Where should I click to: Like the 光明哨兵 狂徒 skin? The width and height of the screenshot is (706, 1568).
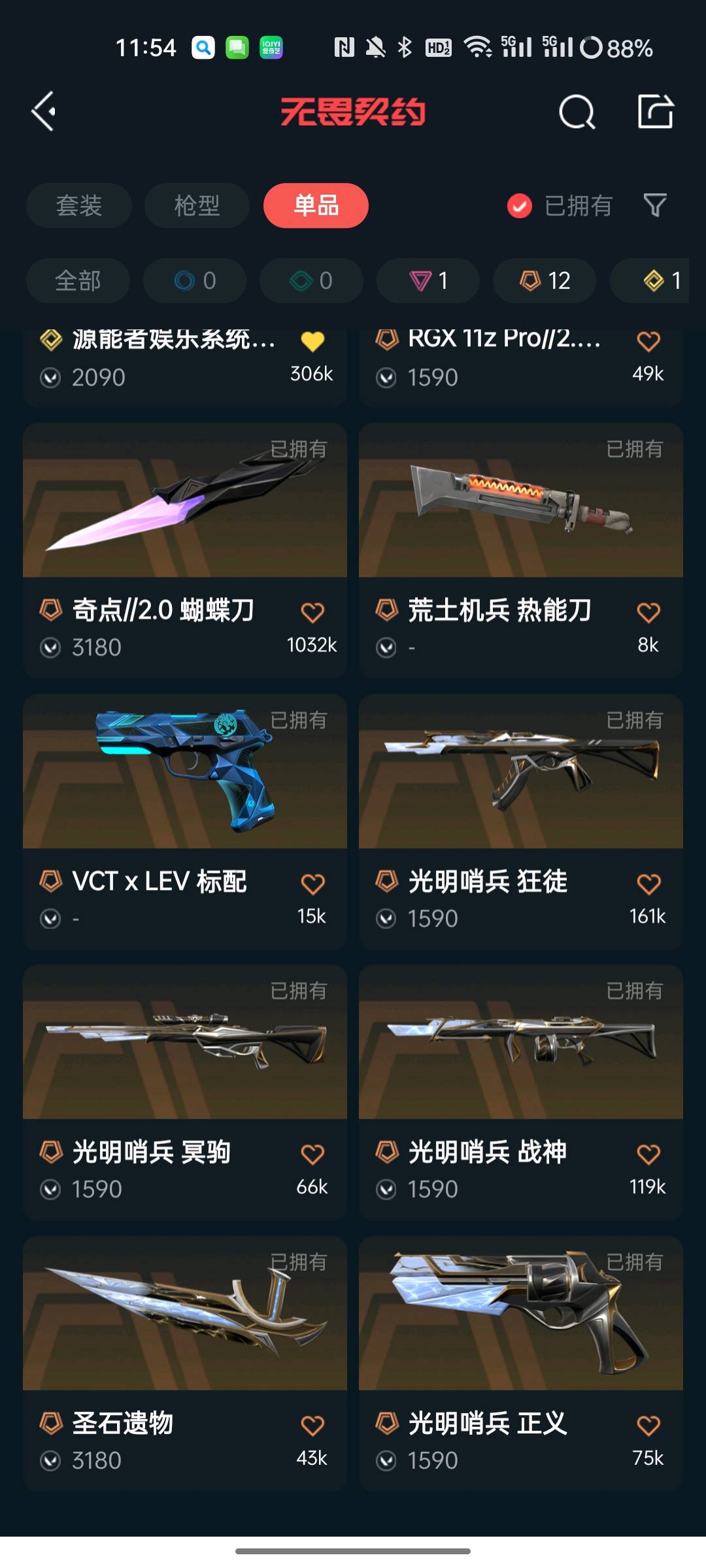coord(648,884)
